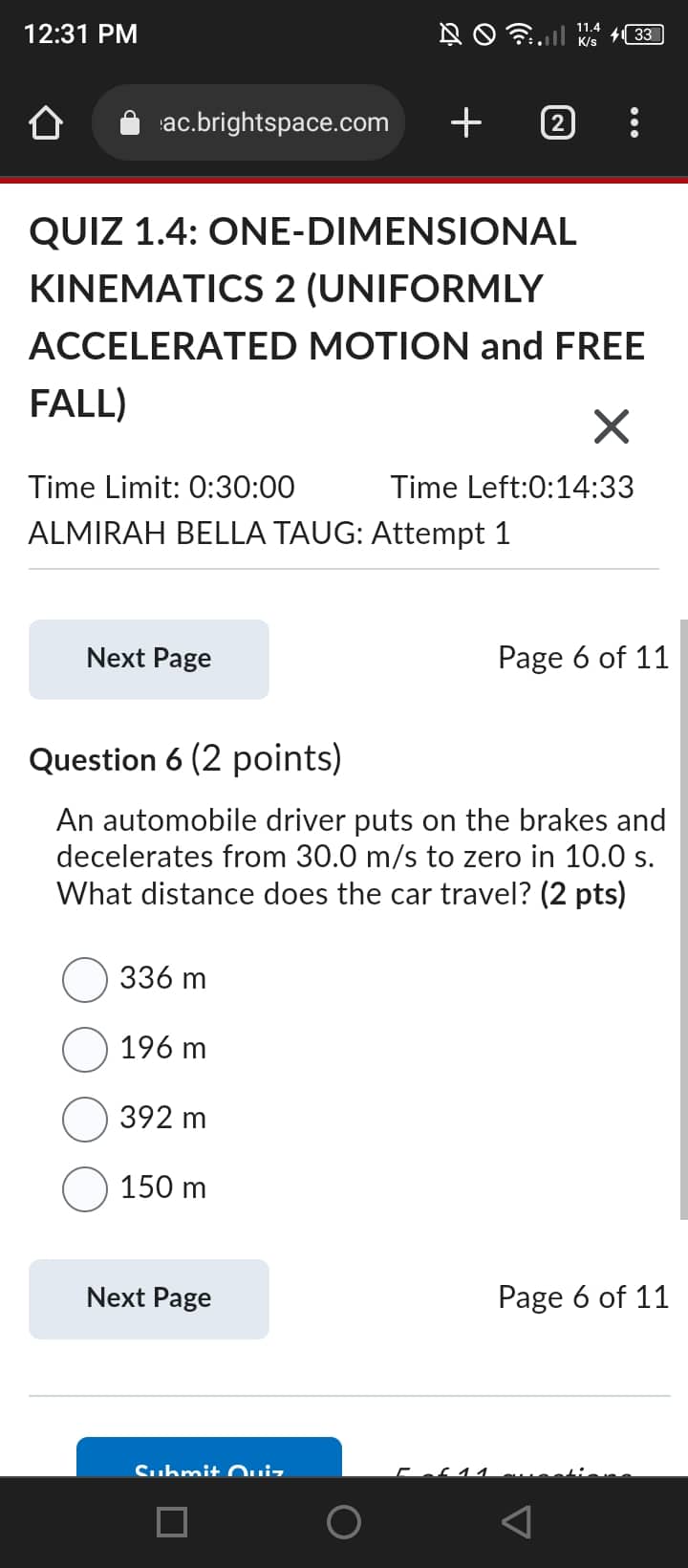Choose the 150 m answer option

click(x=84, y=1187)
